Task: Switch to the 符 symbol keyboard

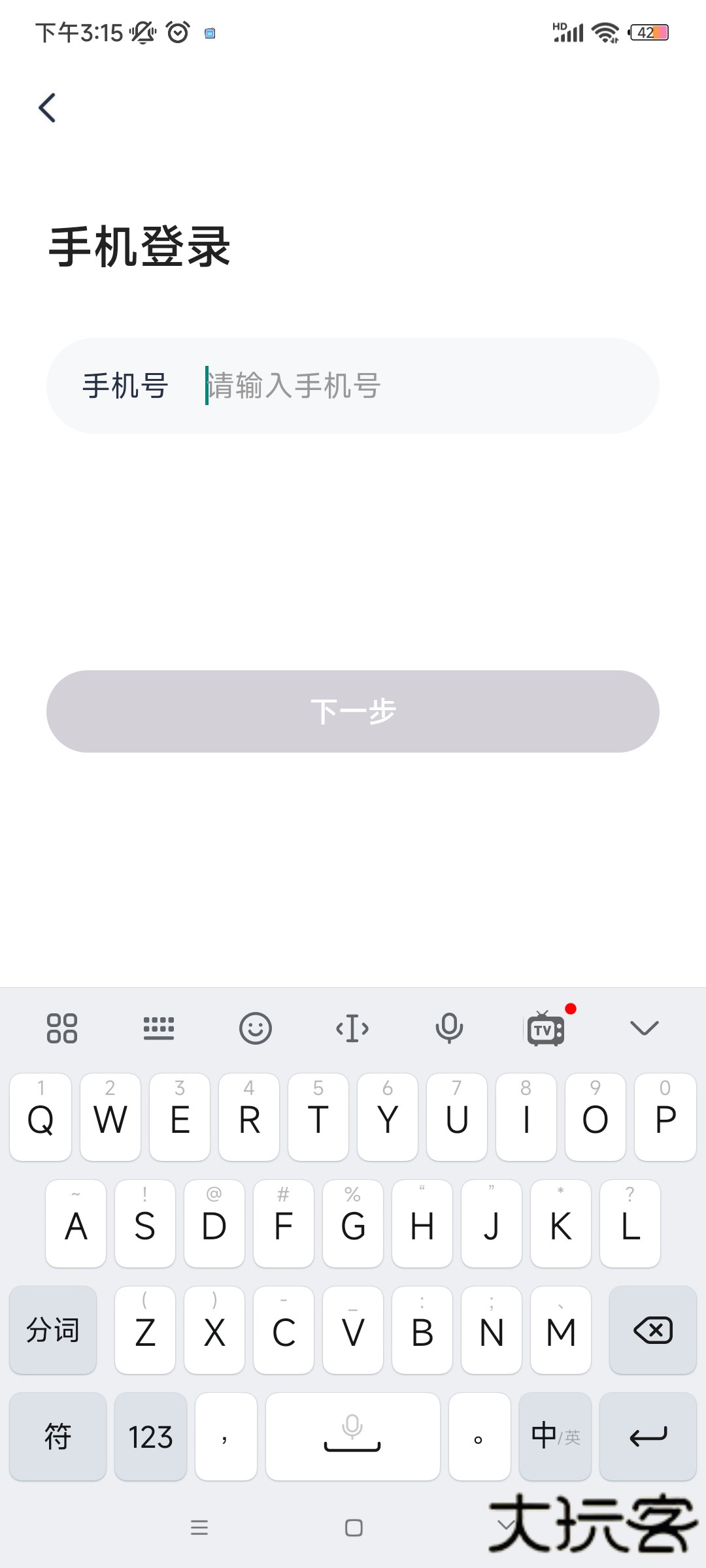Action: click(58, 1437)
